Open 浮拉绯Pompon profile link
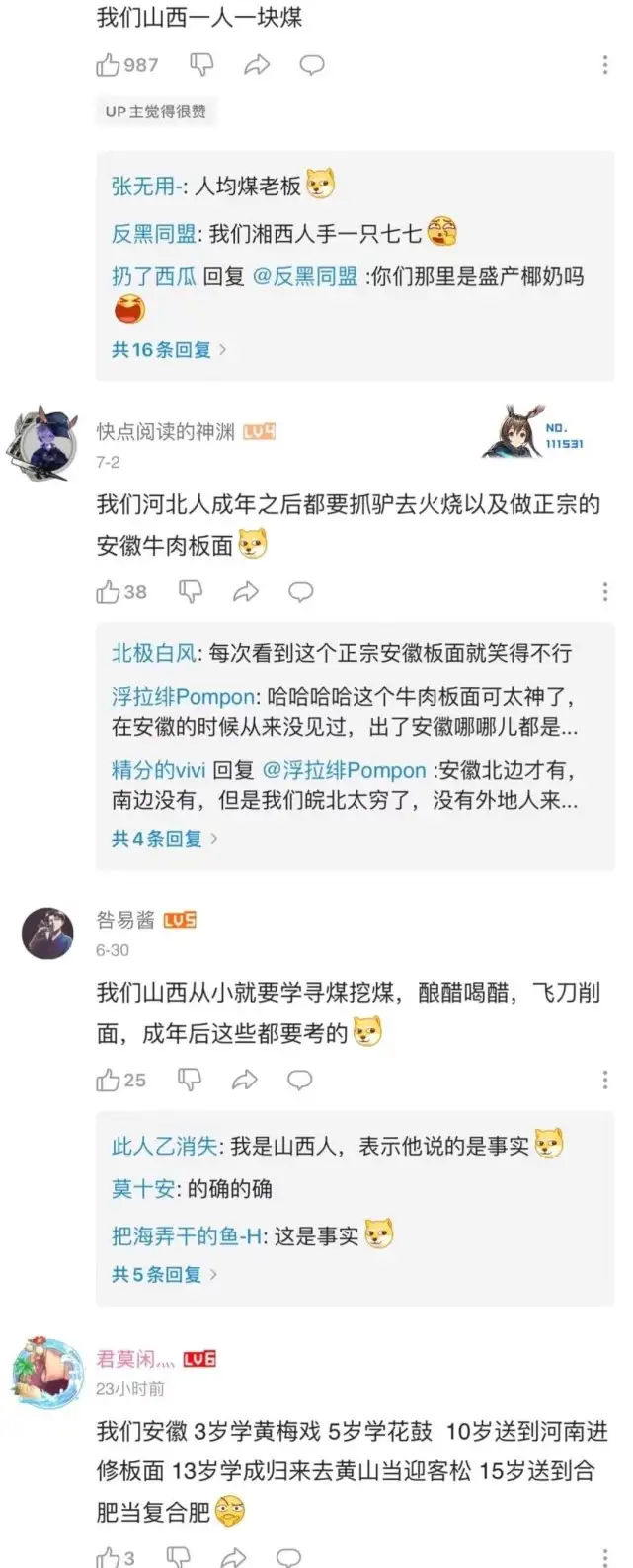 (x=183, y=696)
